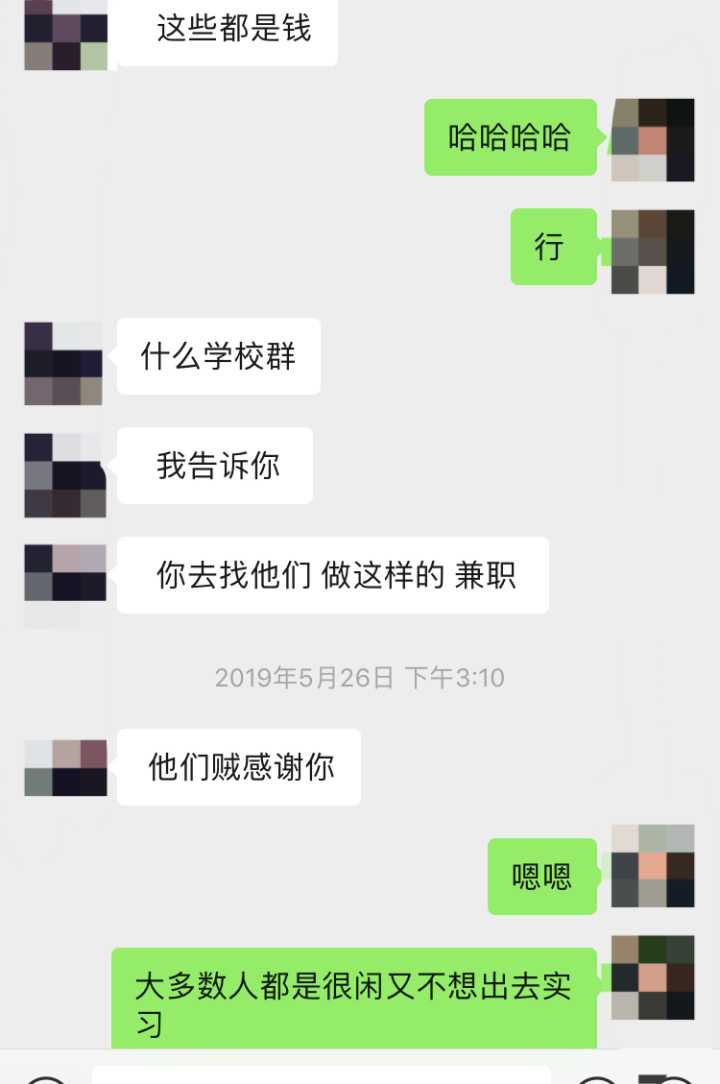Open avatar next to 你去找他们 做这样的 兼职
The height and width of the screenshot is (1084, 720).
pyautogui.click(x=64, y=575)
